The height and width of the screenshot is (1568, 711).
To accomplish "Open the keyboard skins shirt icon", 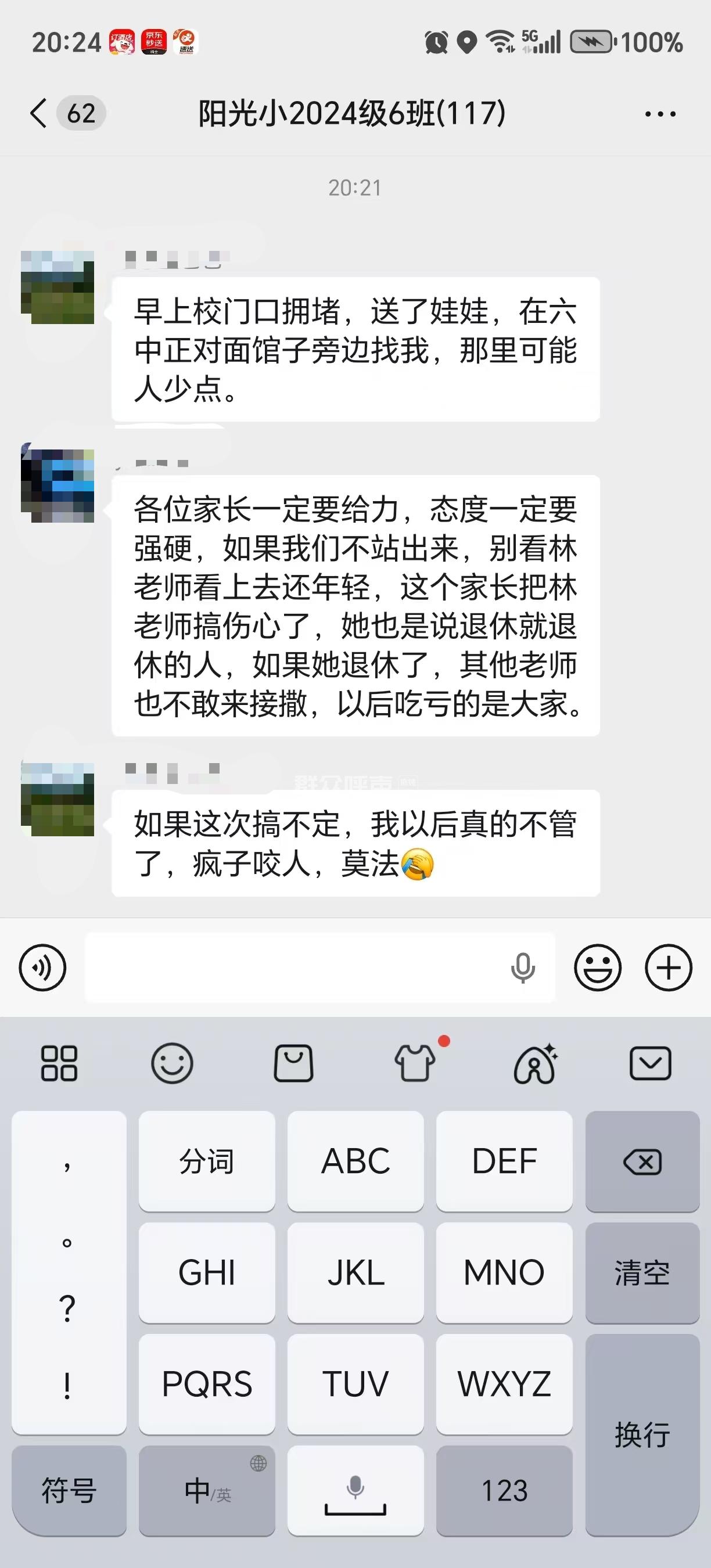I will pos(415,1063).
